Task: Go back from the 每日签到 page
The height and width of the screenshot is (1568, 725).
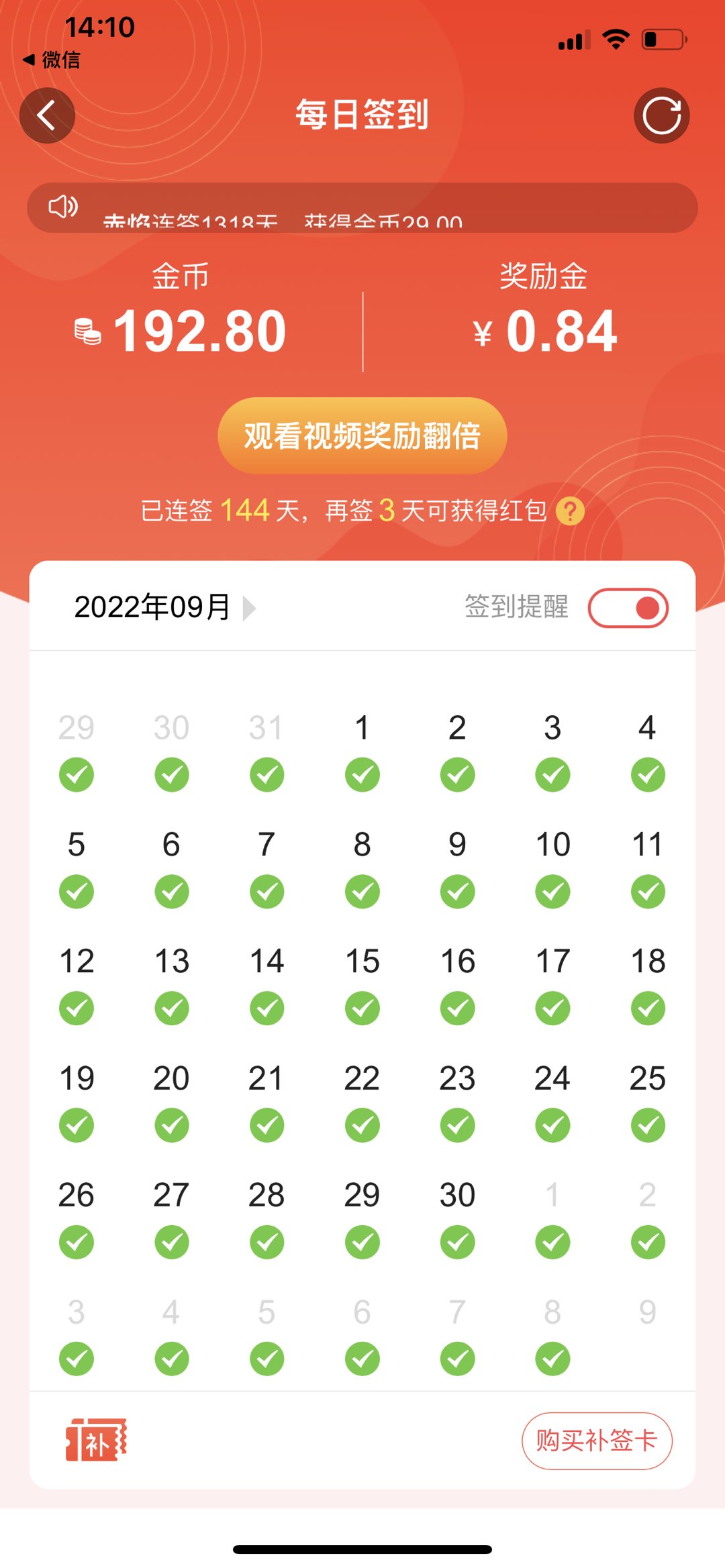Action: [47, 115]
